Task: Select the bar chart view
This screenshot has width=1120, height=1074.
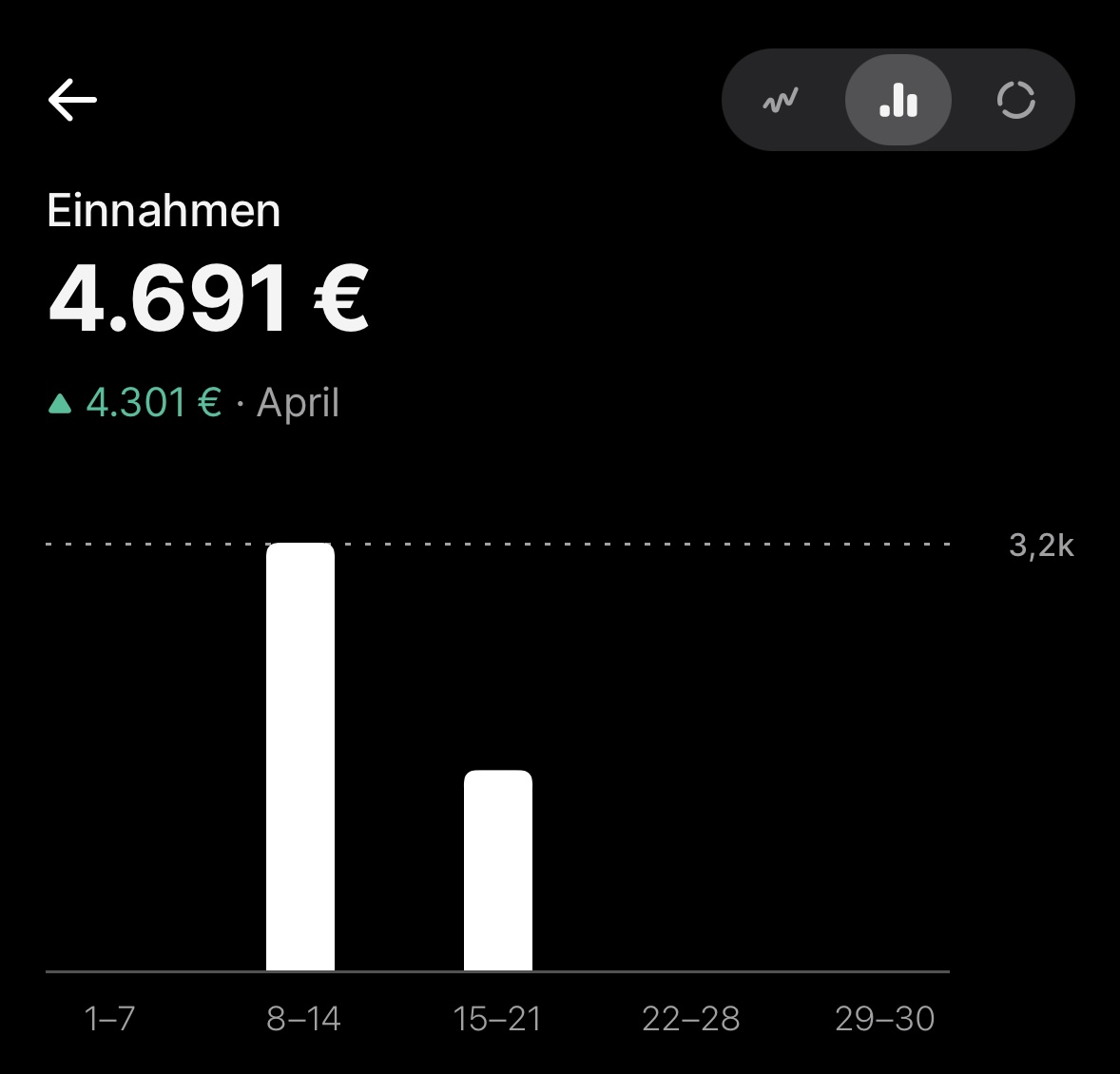Action: click(x=898, y=100)
